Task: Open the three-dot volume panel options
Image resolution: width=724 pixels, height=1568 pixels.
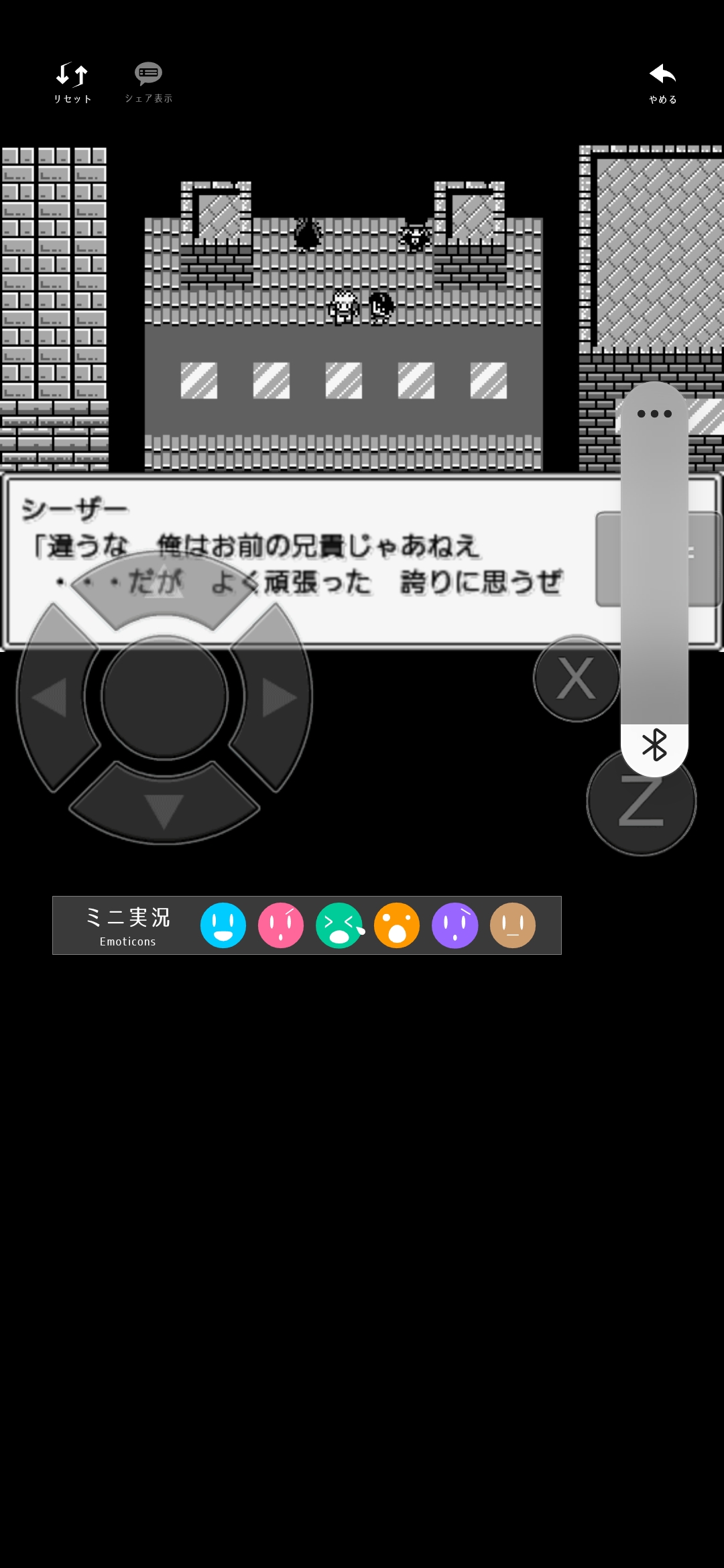Action: [x=654, y=413]
